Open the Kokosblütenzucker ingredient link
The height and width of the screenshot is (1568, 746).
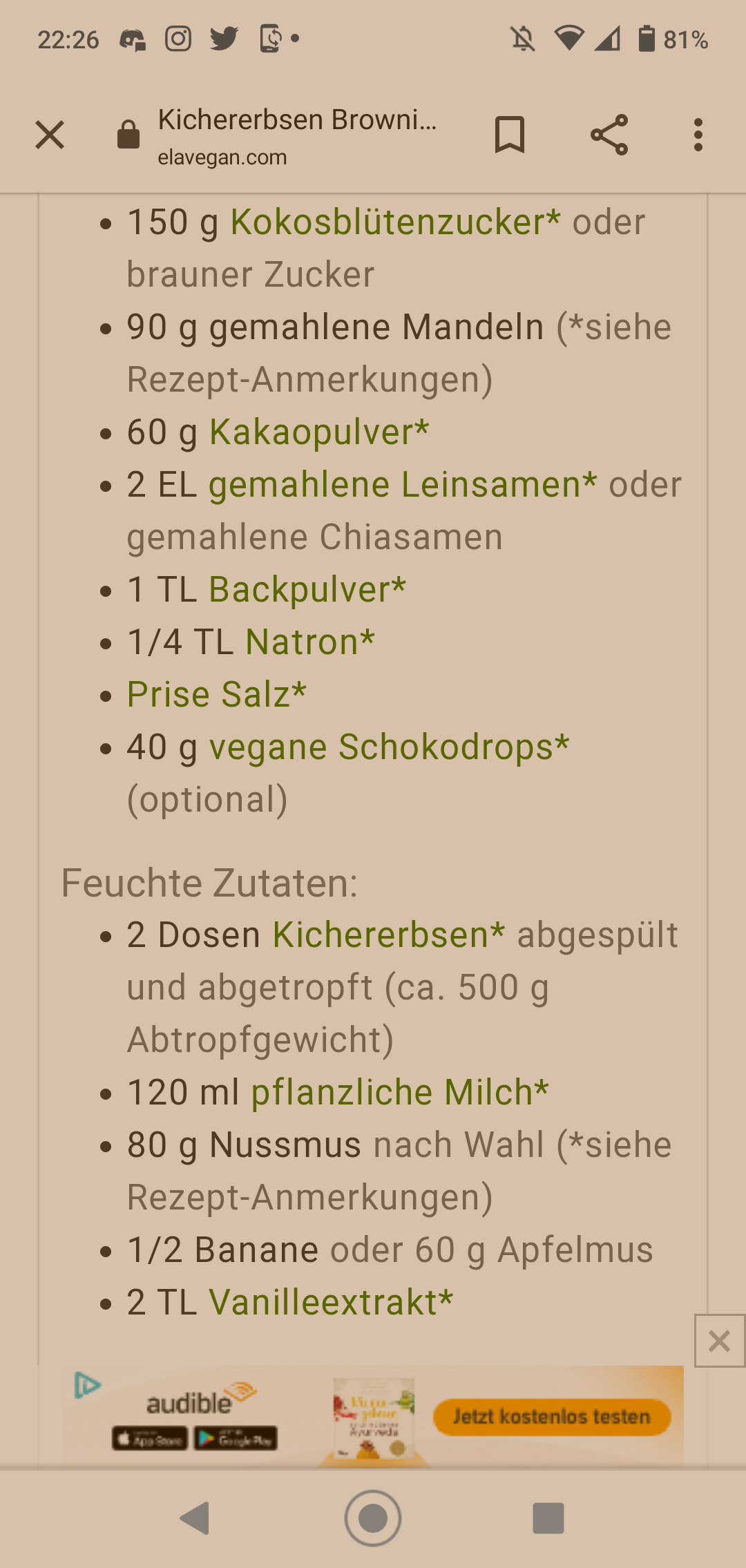coord(397,222)
